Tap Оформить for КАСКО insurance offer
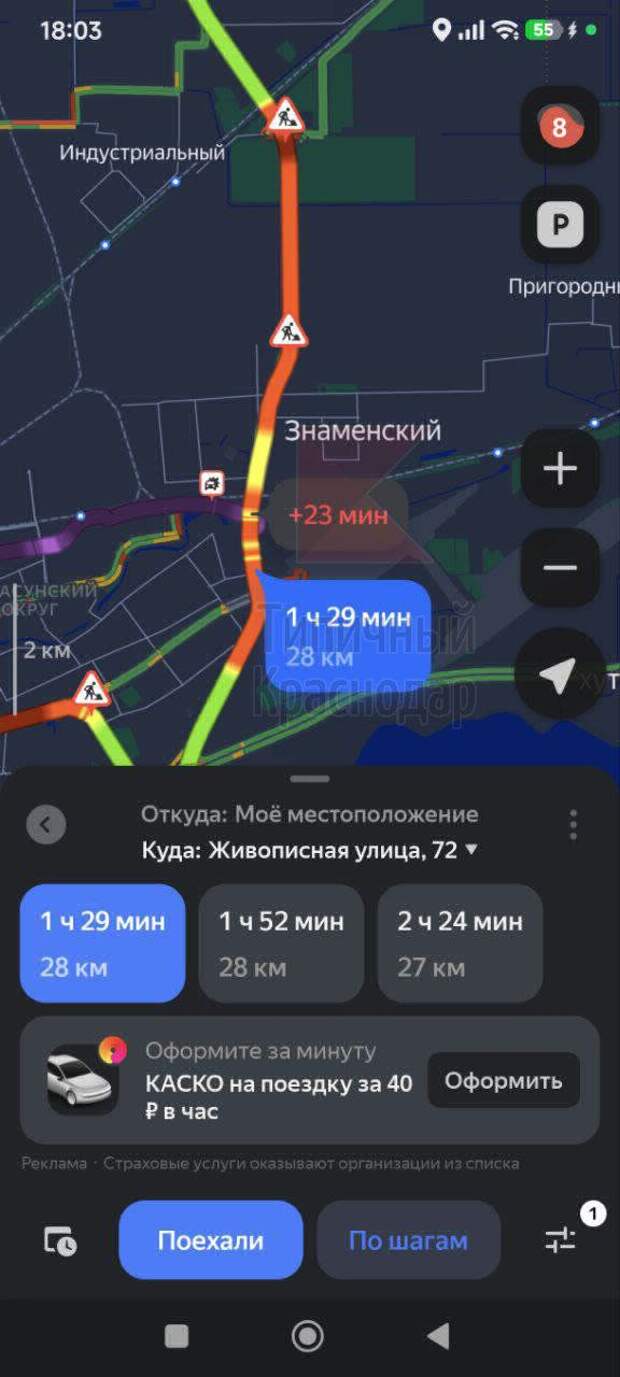The width and height of the screenshot is (620, 1377). [503, 1080]
